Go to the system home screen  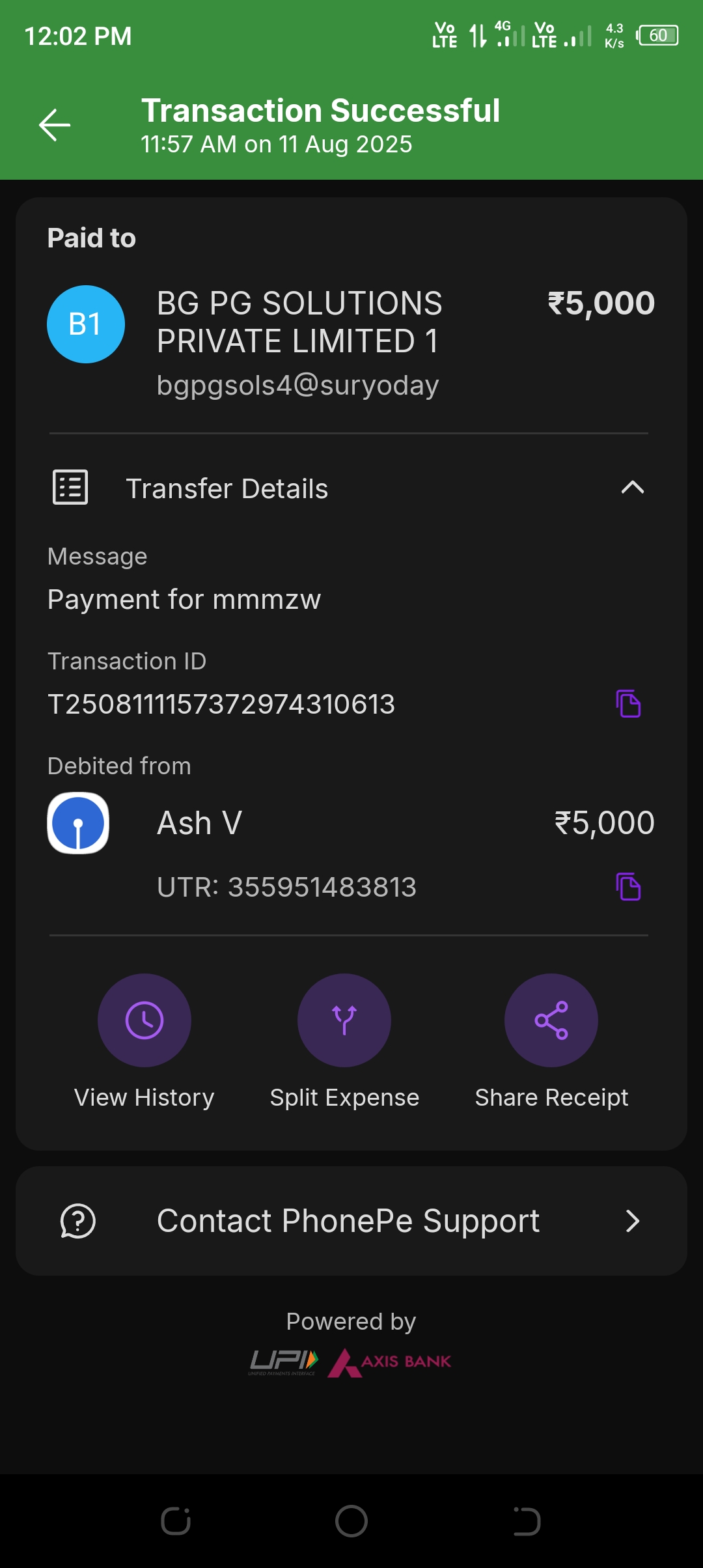pos(351,1521)
